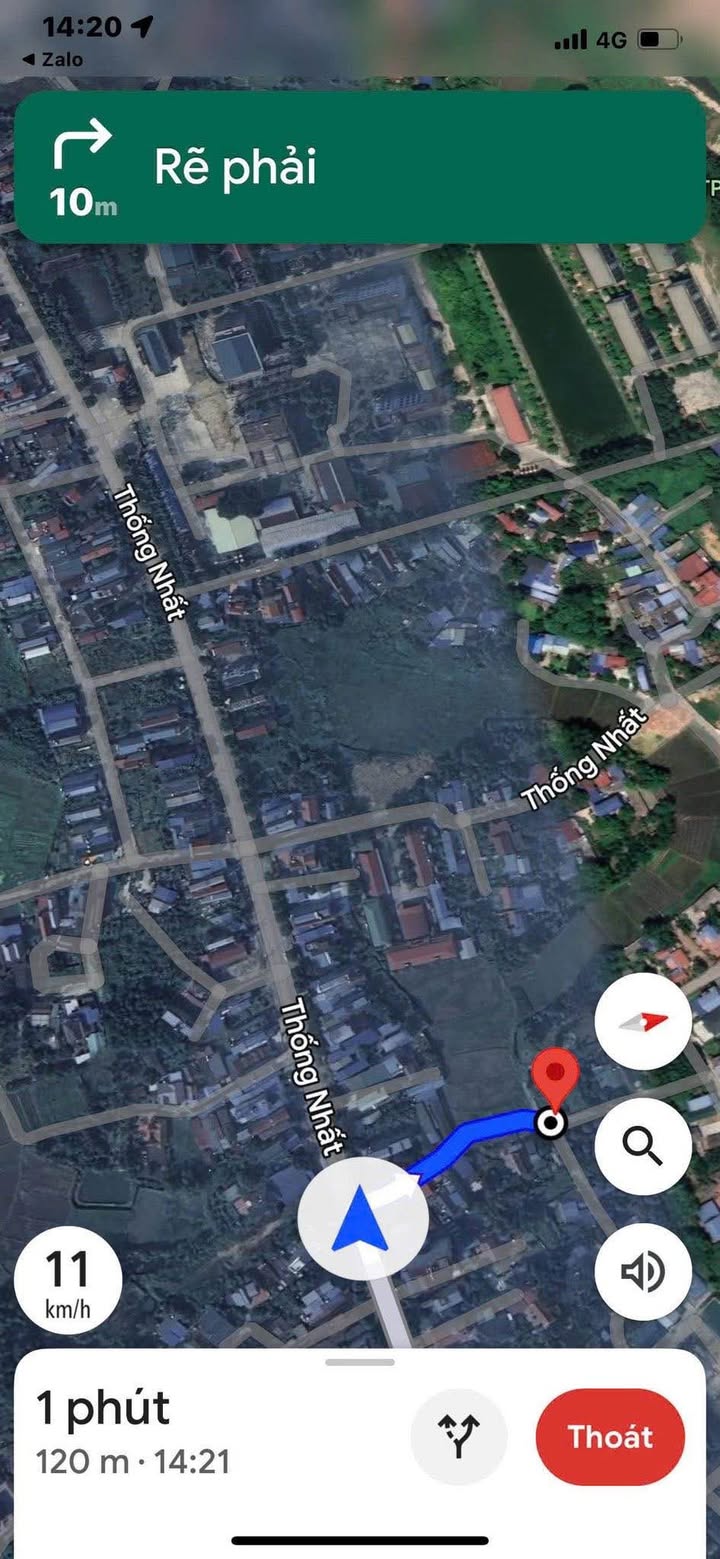Search along the route

point(643,1146)
